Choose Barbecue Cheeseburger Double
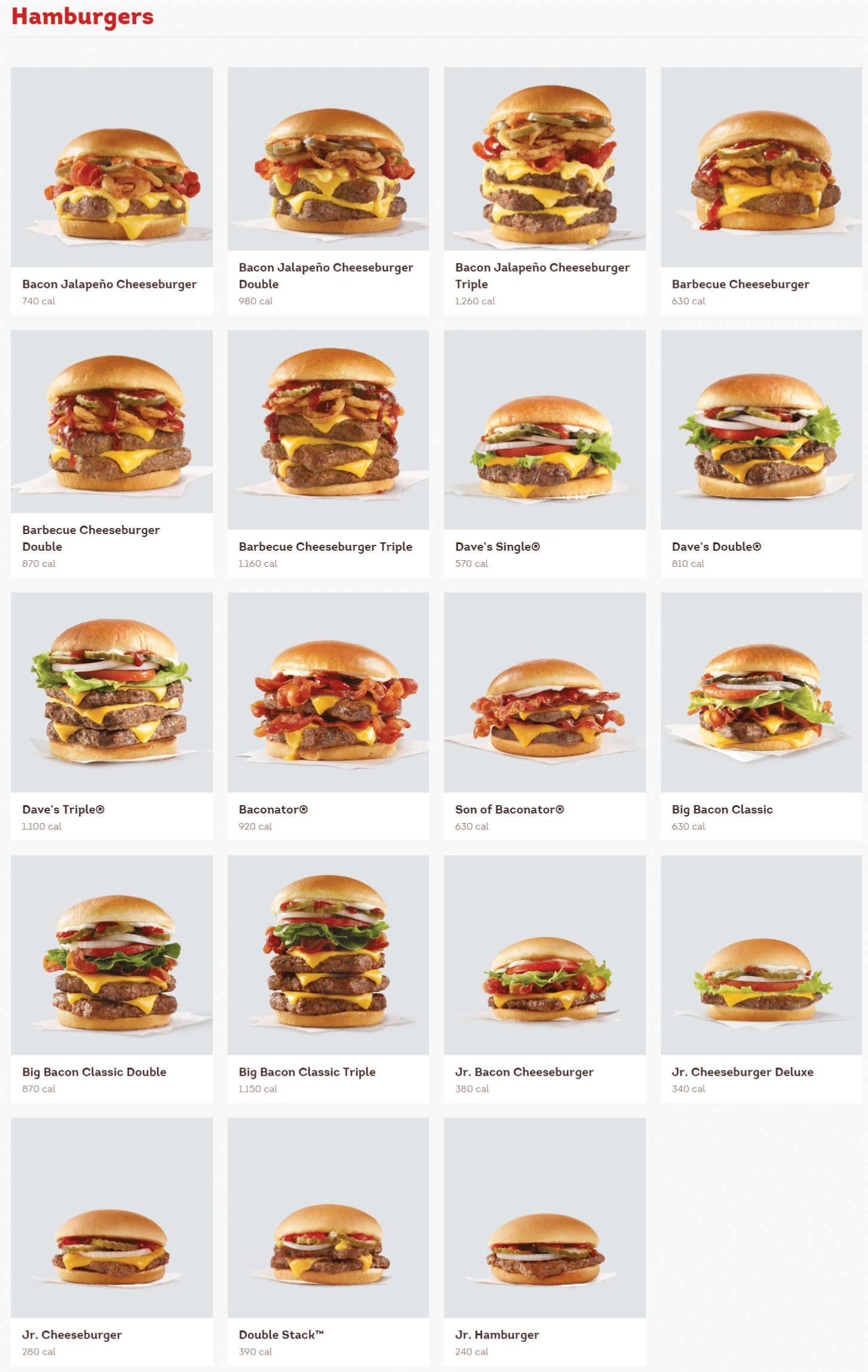This screenshot has width=868, height=1372. coord(112,453)
